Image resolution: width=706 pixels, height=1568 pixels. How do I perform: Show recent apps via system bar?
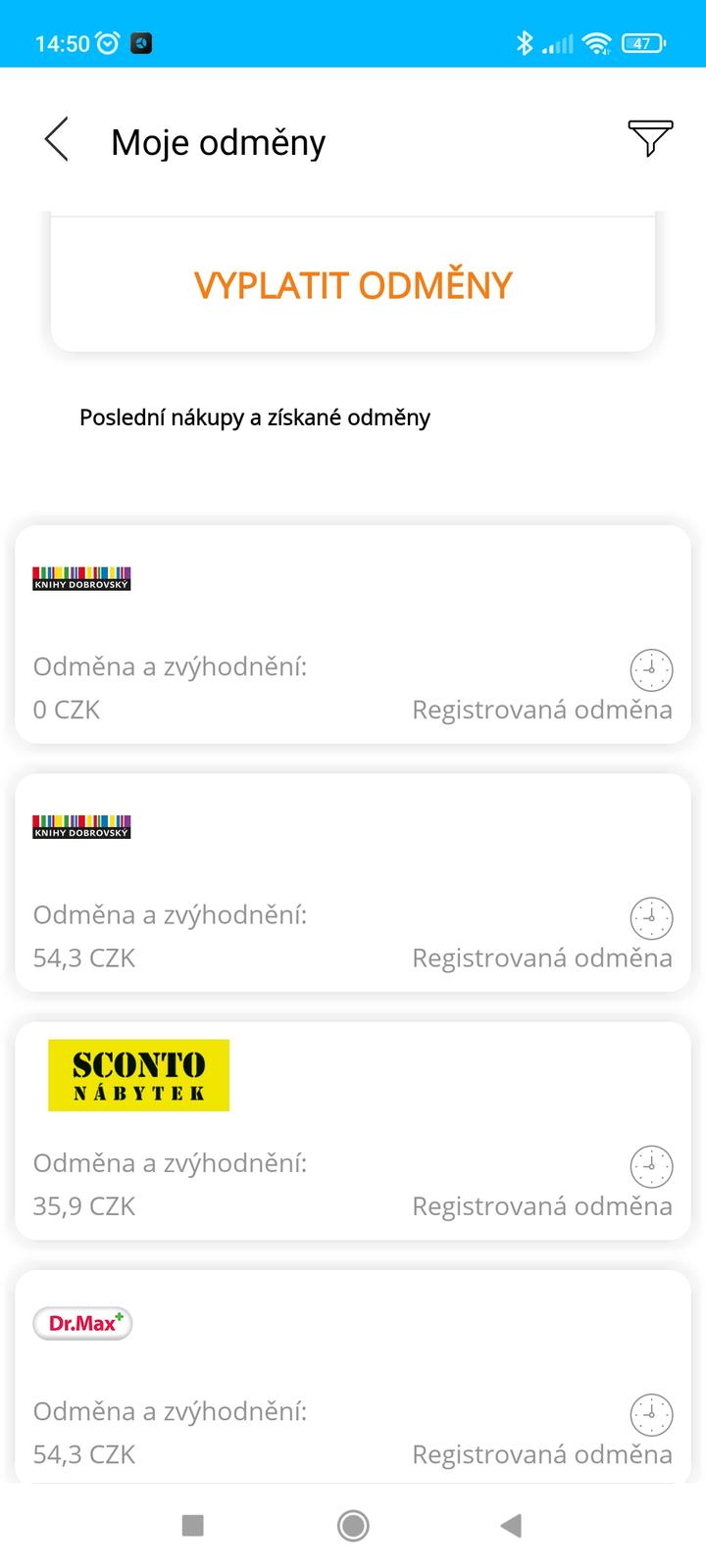[193, 1525]
